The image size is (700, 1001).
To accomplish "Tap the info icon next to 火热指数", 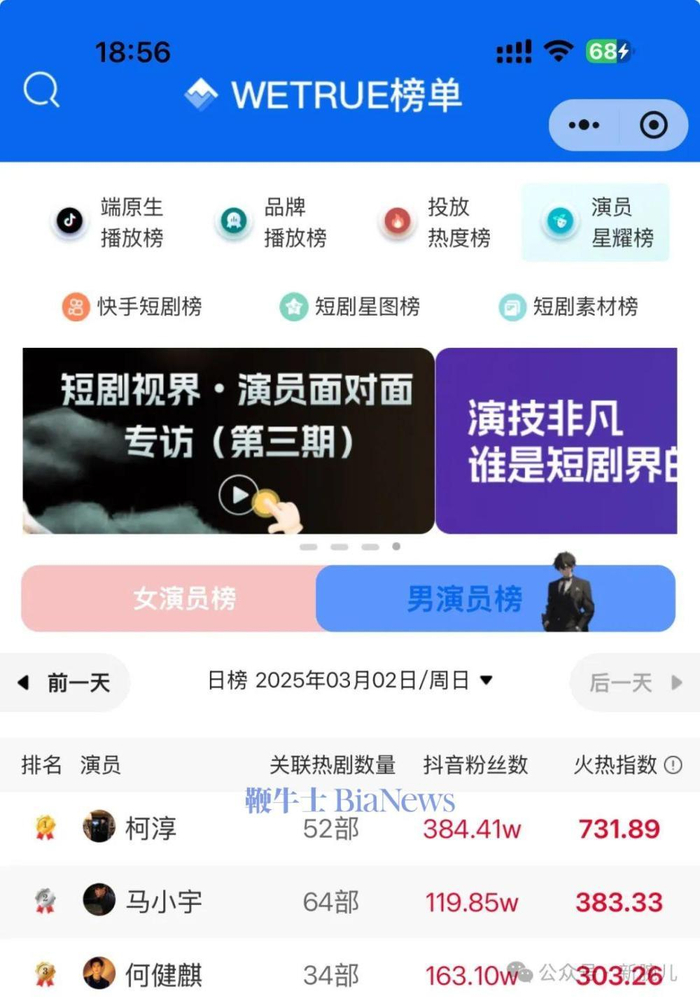I will pyautogui.click(x=673, y=765).
